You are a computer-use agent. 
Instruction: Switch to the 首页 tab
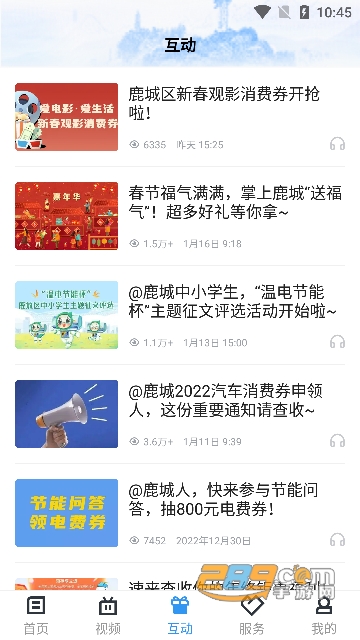click(36, 616)
